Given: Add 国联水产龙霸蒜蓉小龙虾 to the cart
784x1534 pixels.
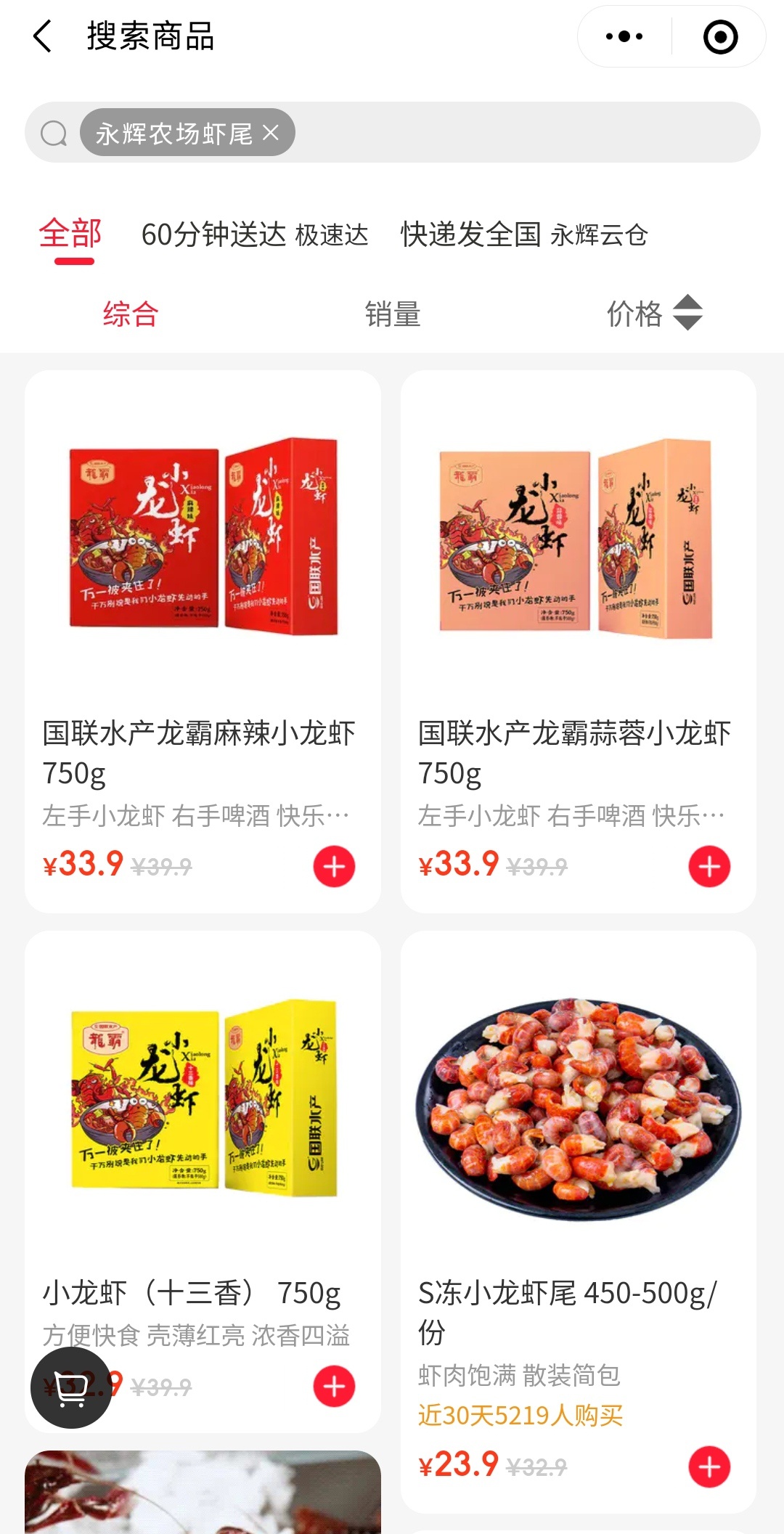Looking at the screenshot, I should click(x=709, y=866).
